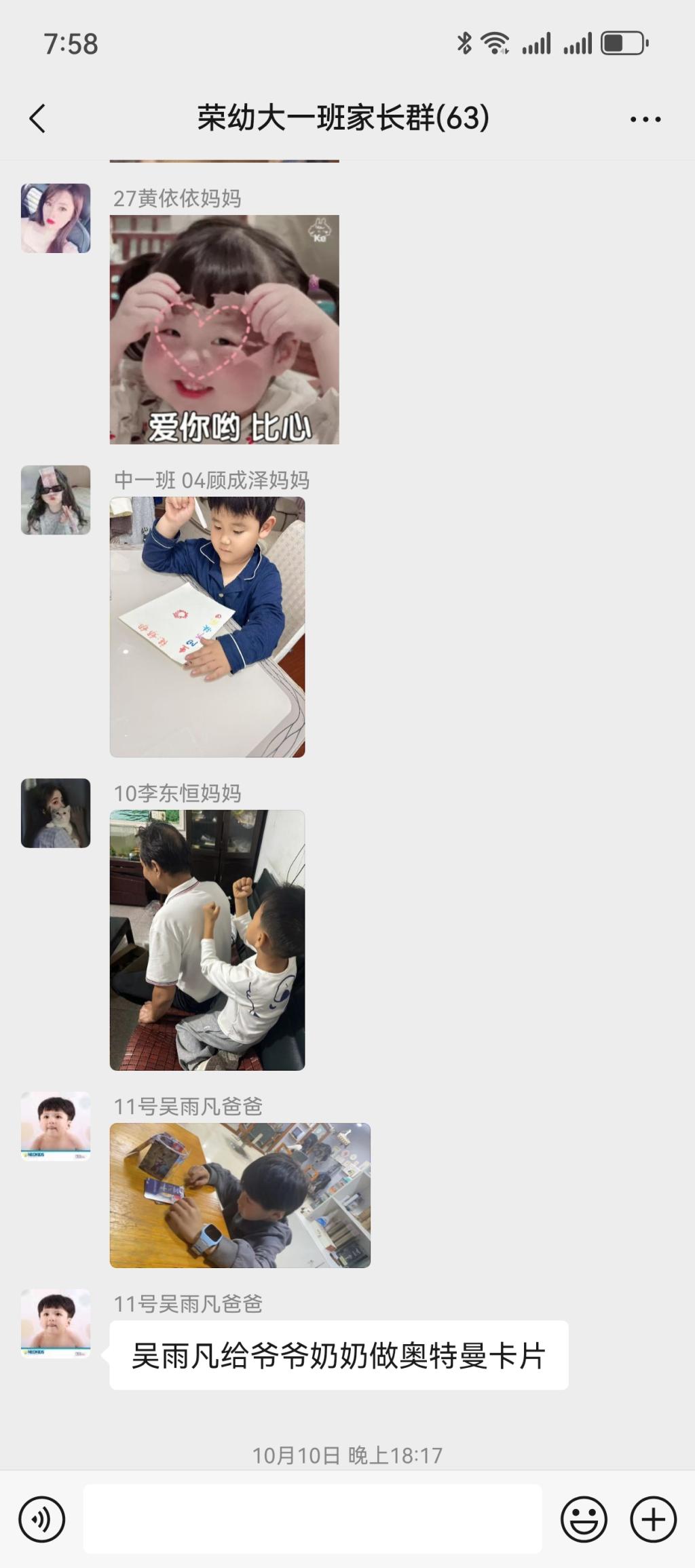View the 爱你哟 比心 sticker from 27黄依依妈妈
The width and height of the screenshot is (695, 1568).
click(x=224, y=330)
